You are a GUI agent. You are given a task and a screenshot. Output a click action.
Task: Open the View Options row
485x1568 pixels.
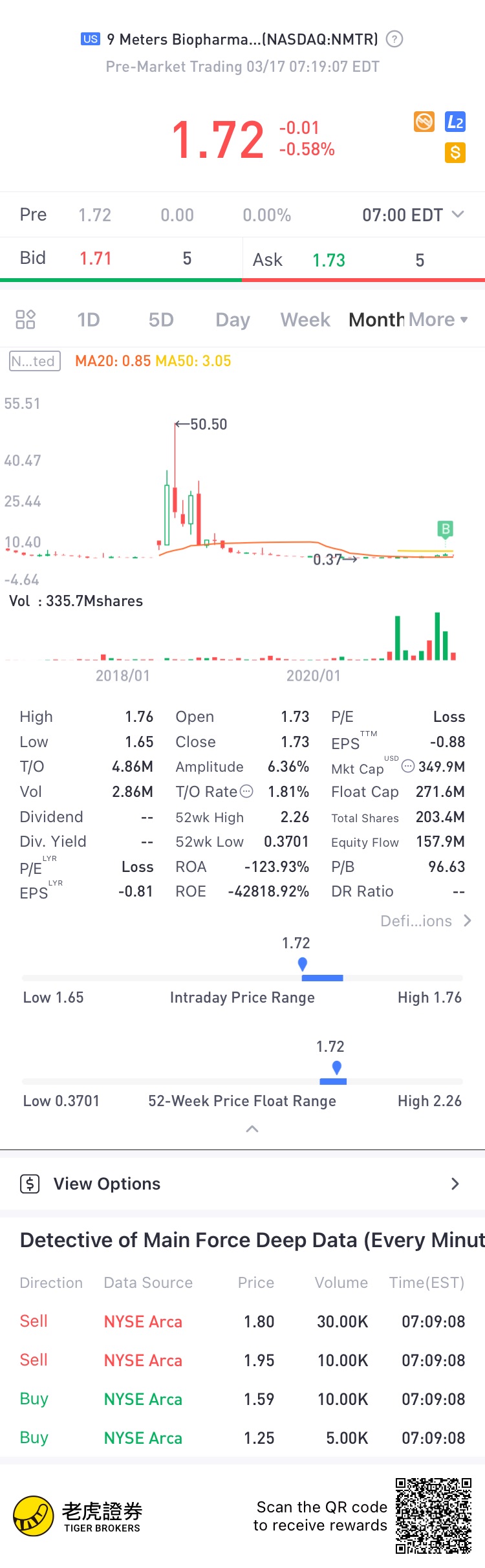(242, 1184)
